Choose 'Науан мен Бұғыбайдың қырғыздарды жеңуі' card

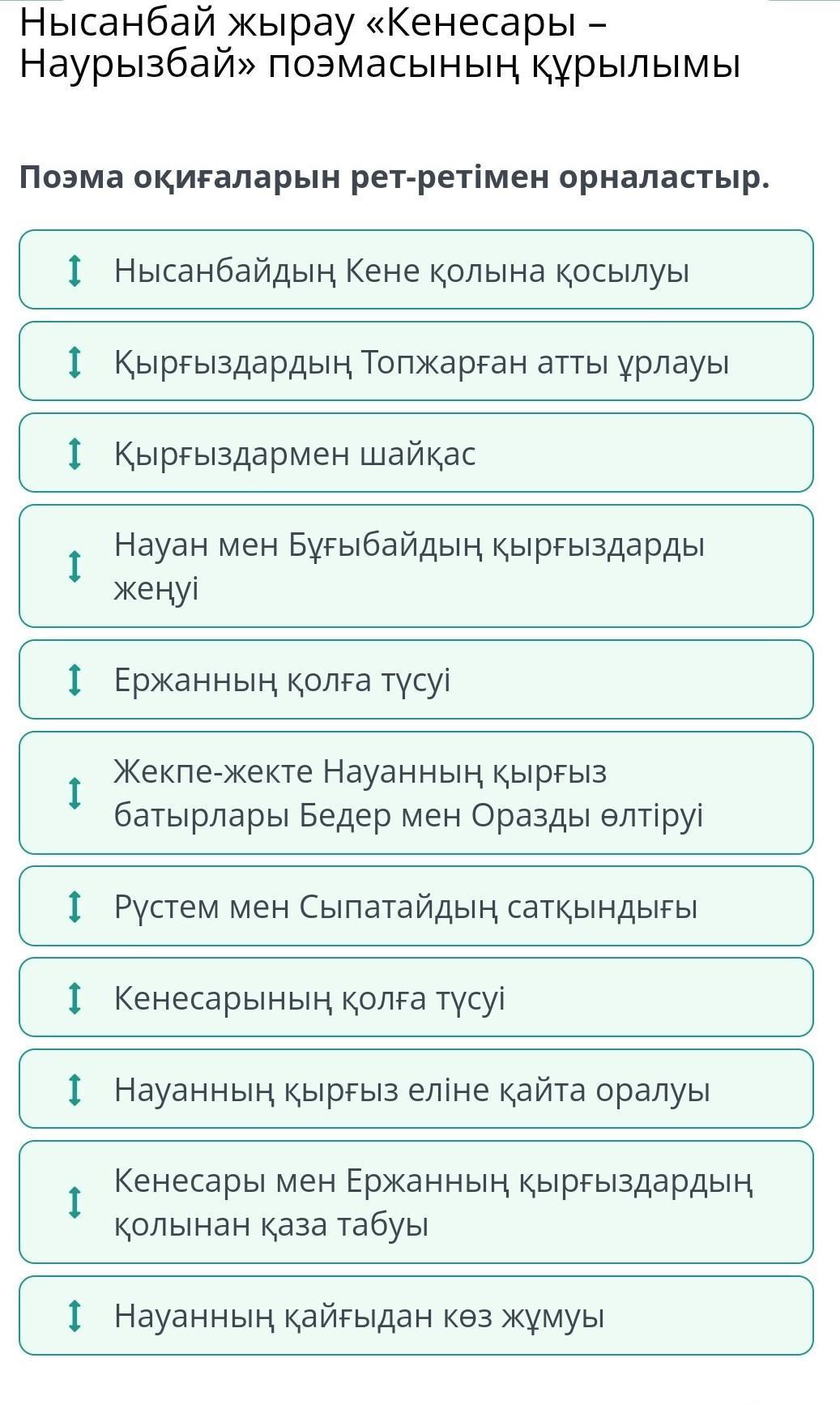click(x=416, y=566)
